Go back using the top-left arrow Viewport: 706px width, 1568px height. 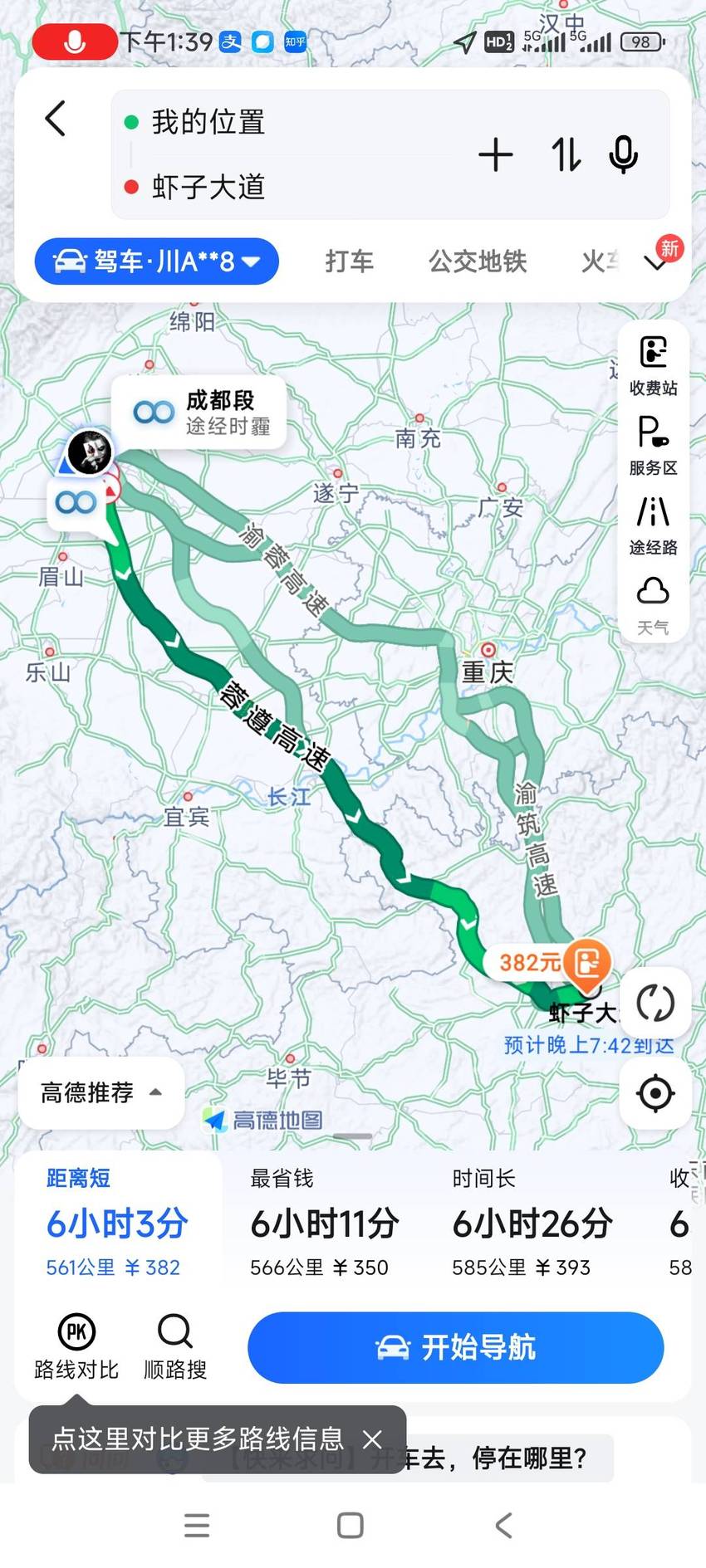(56, 119)
